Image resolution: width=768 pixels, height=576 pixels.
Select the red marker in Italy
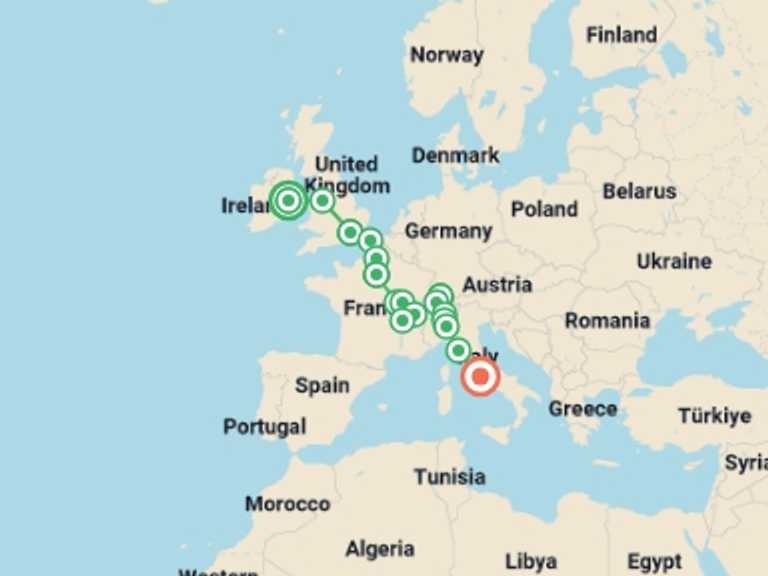pos(480,377)
